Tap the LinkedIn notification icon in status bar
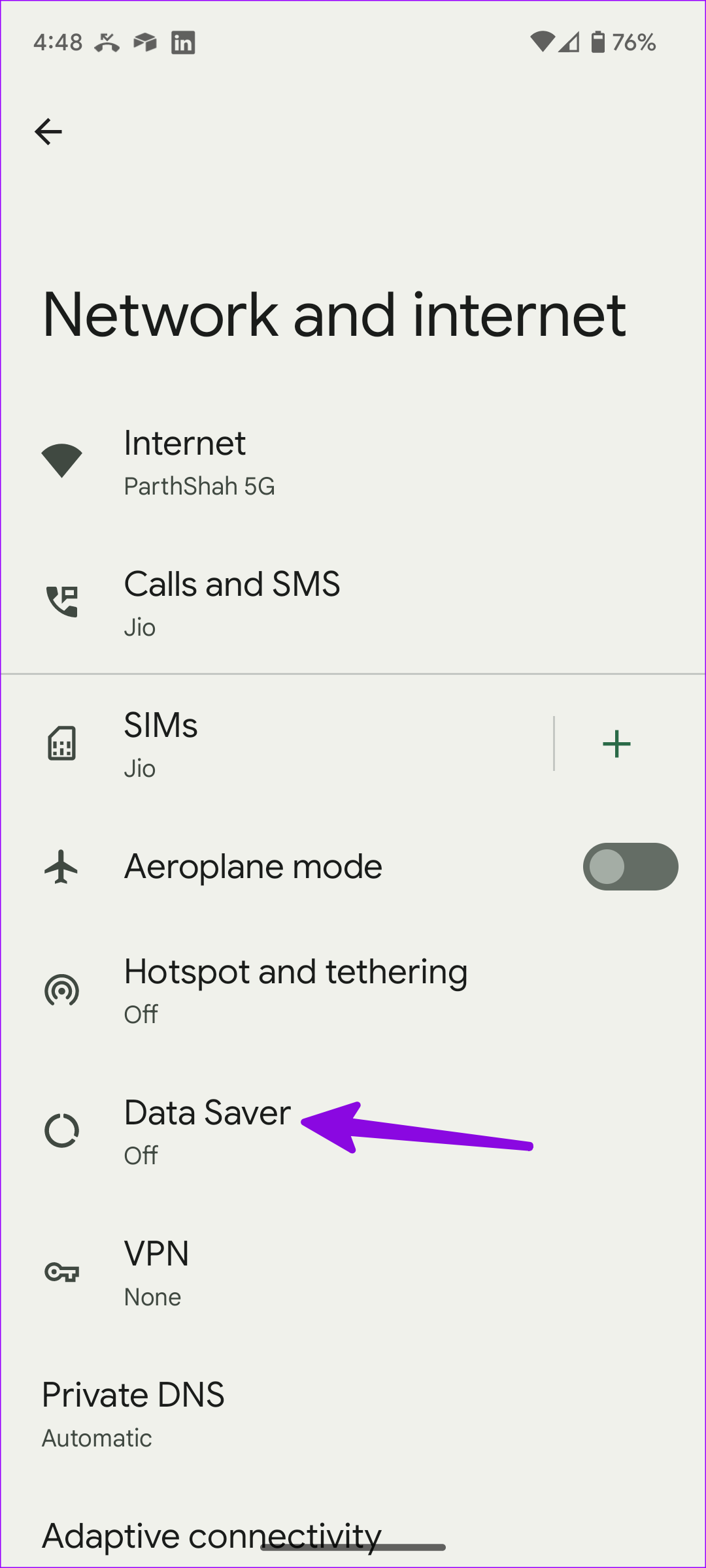Screen dimensions: 706x1568 pos(184,42)
